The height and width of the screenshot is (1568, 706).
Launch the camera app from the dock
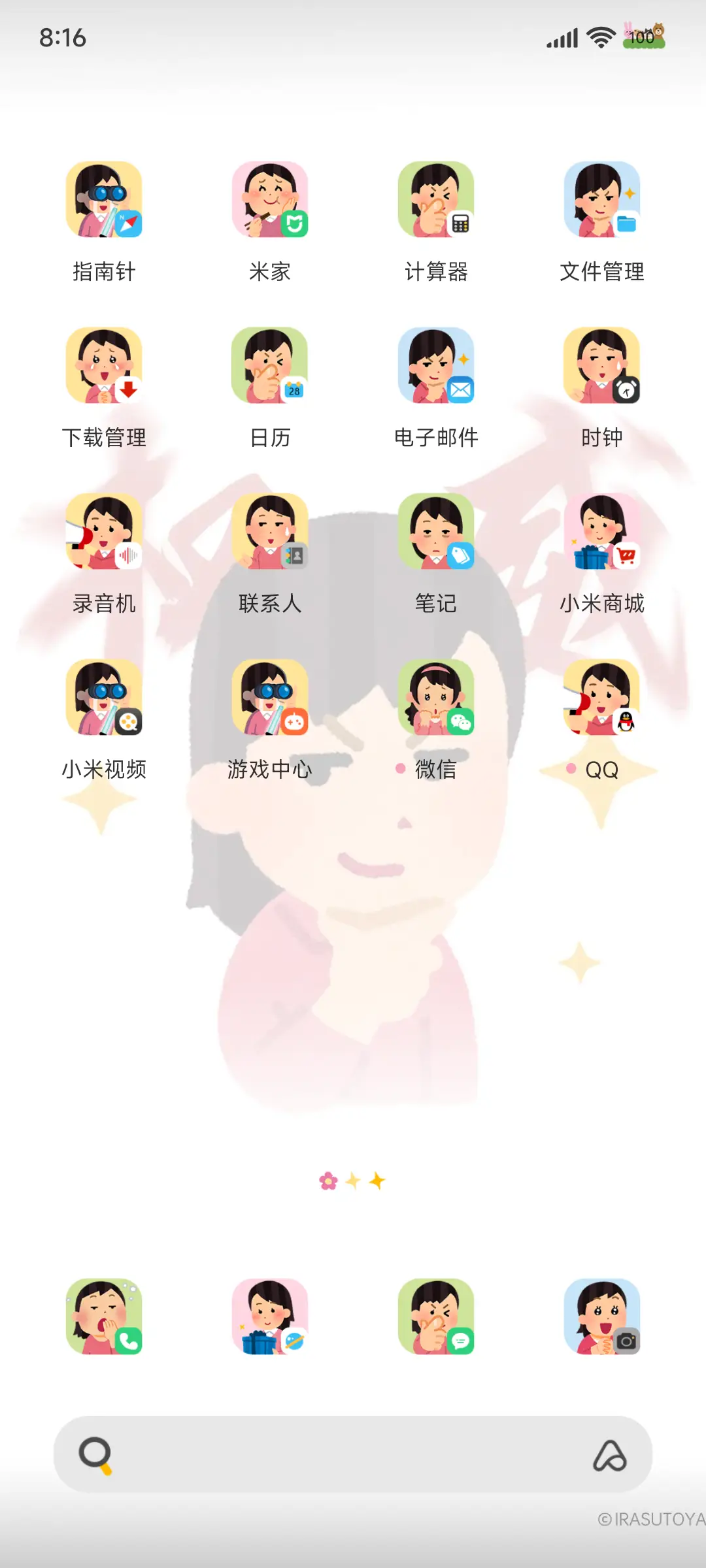coord(601,1318)
